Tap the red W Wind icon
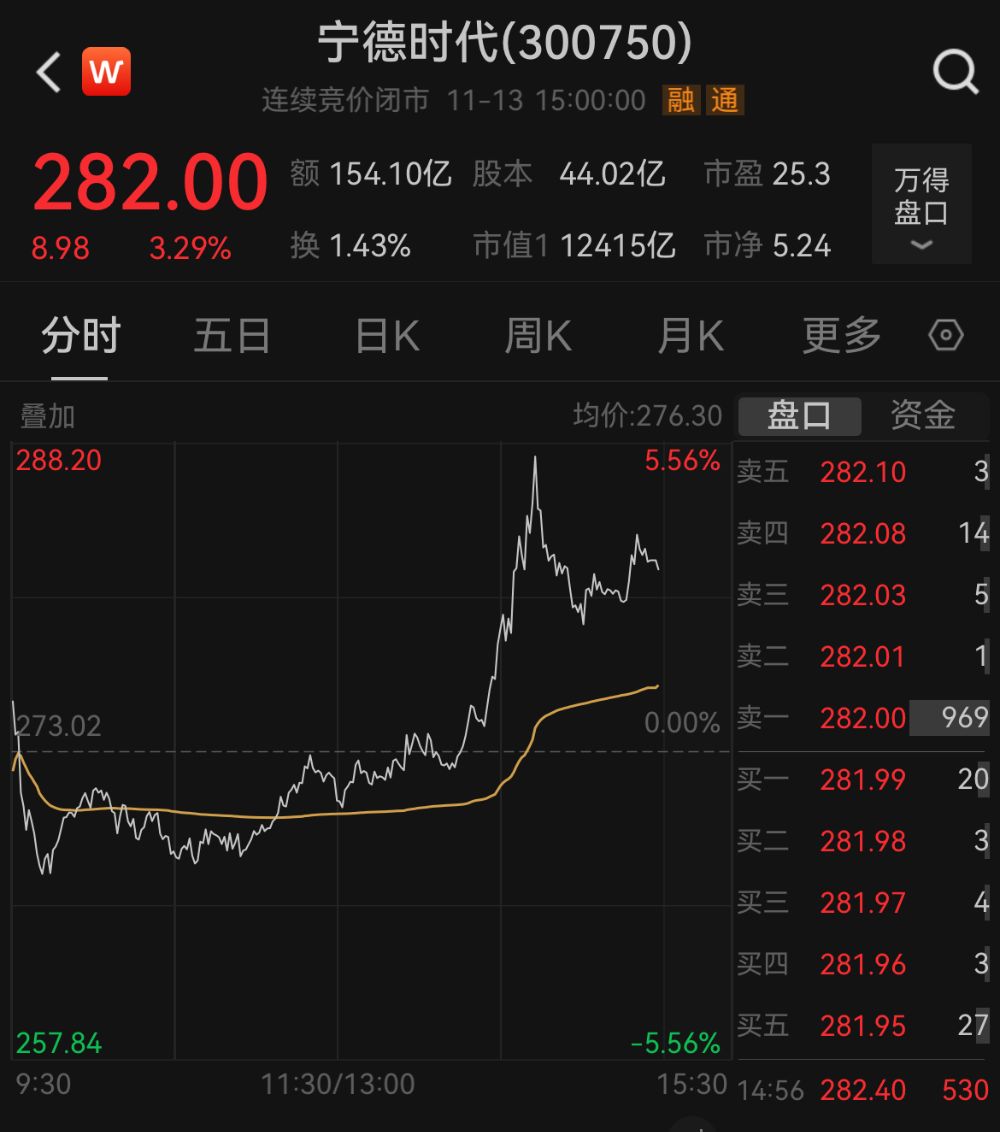Screen dimensions: 1000x1132 coord(106,72)
